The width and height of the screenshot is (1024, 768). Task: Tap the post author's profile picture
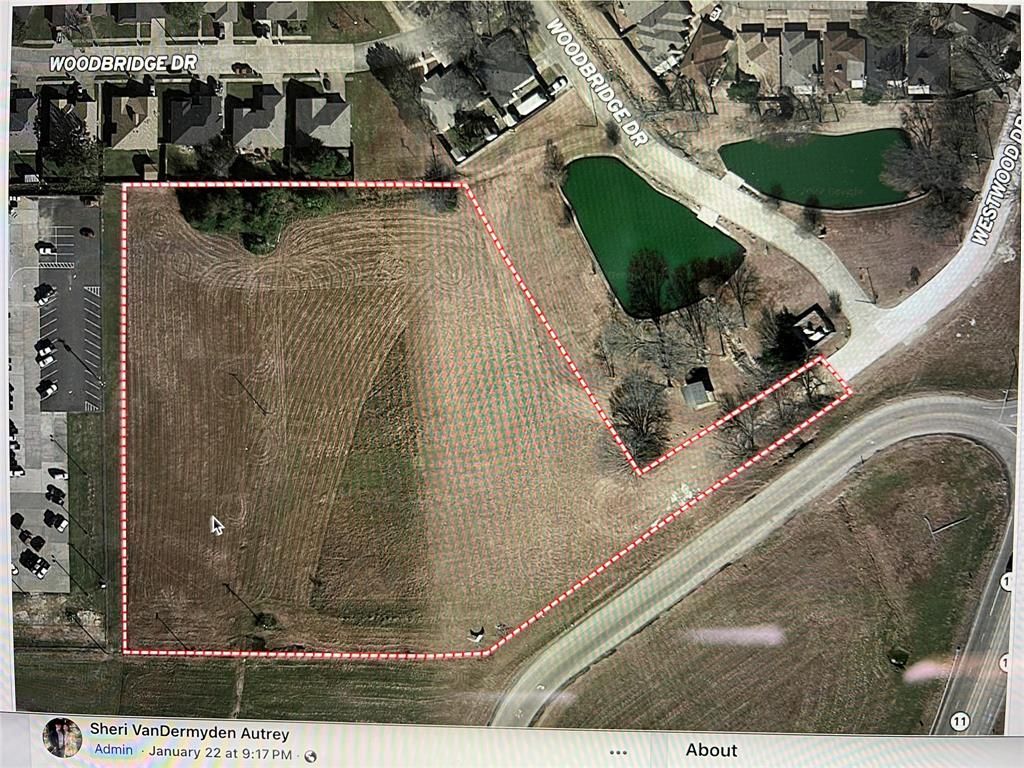[62, 738]
